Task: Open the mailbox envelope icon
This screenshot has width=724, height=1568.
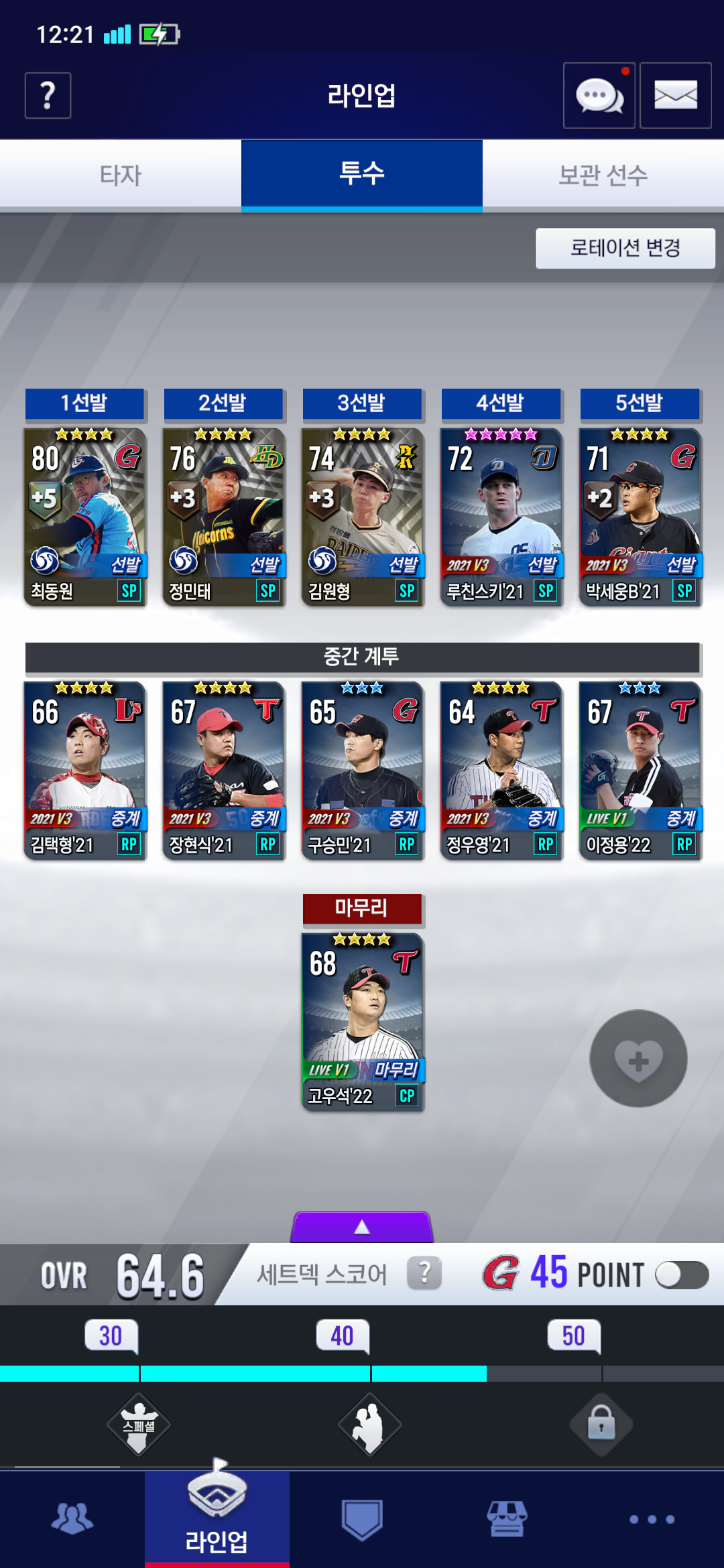Action: point(675,96)
